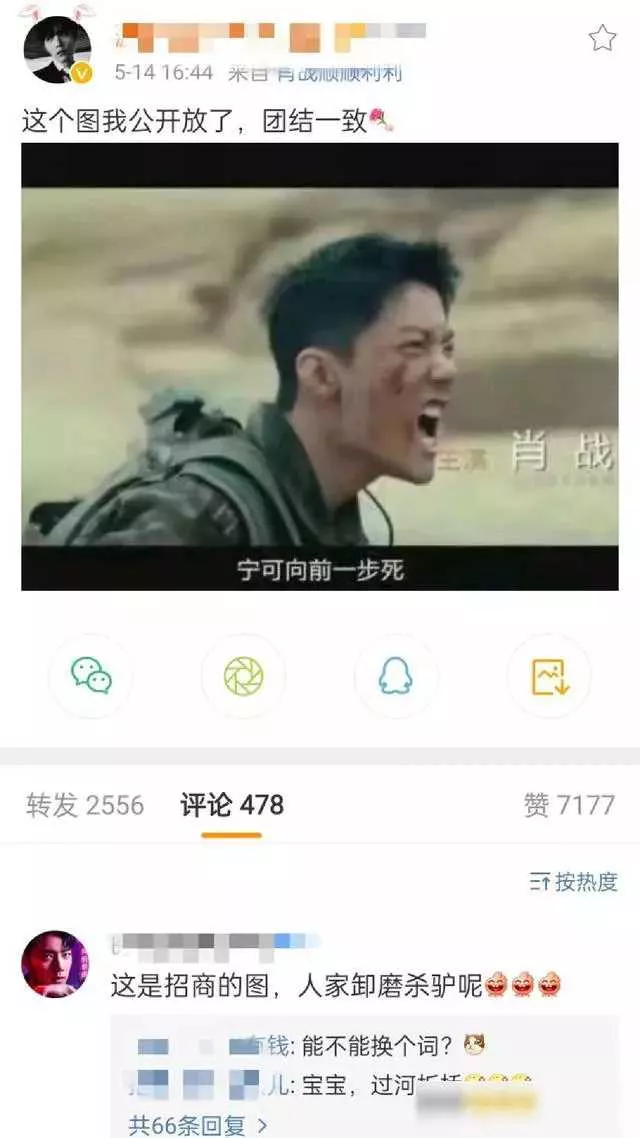Viewport: 640px width, 1138px height.
Task: Change comment sorting via 按热度
Action: point(573,882)
